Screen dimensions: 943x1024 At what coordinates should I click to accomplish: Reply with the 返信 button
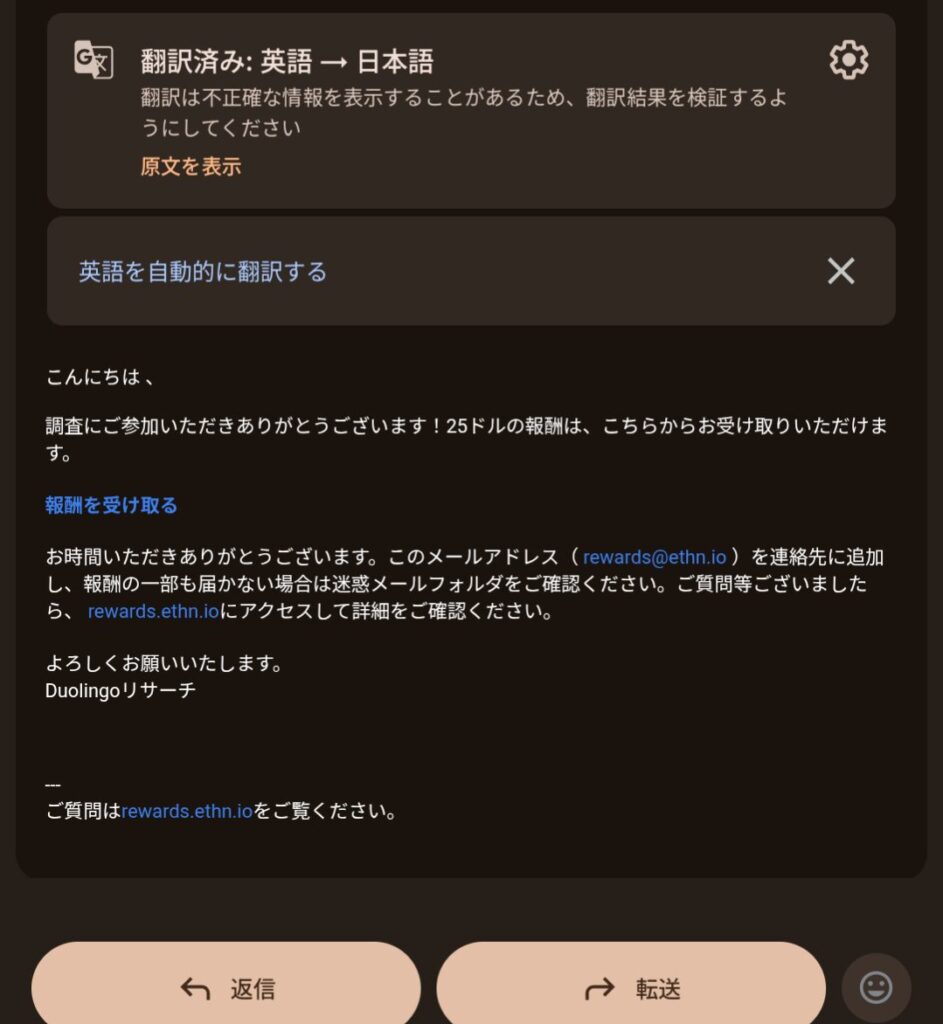click(x=226, y=988)
